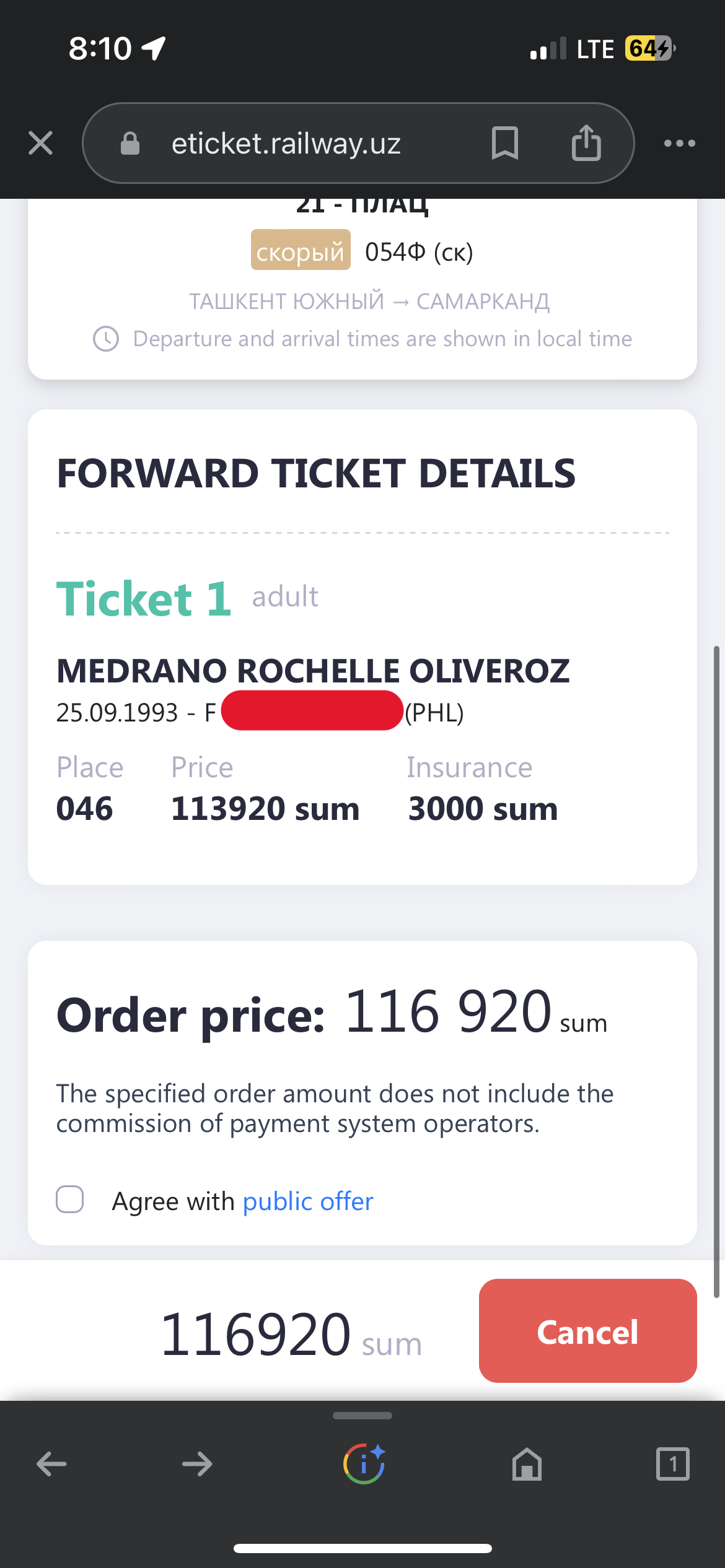Cancel the ticket order

pos(587,1331)
